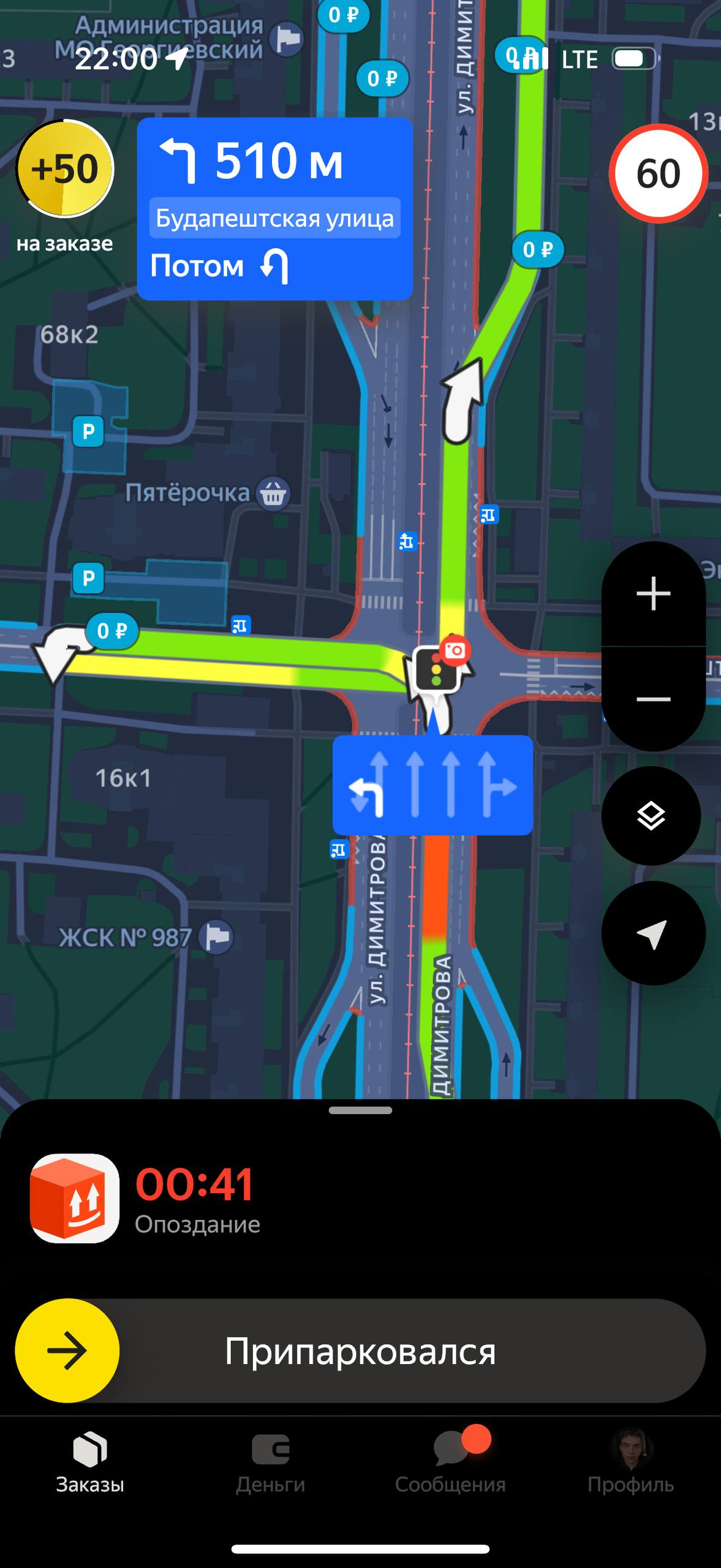
Task: Select the Пятёрочка store marker
Action: tap(273, 493)
